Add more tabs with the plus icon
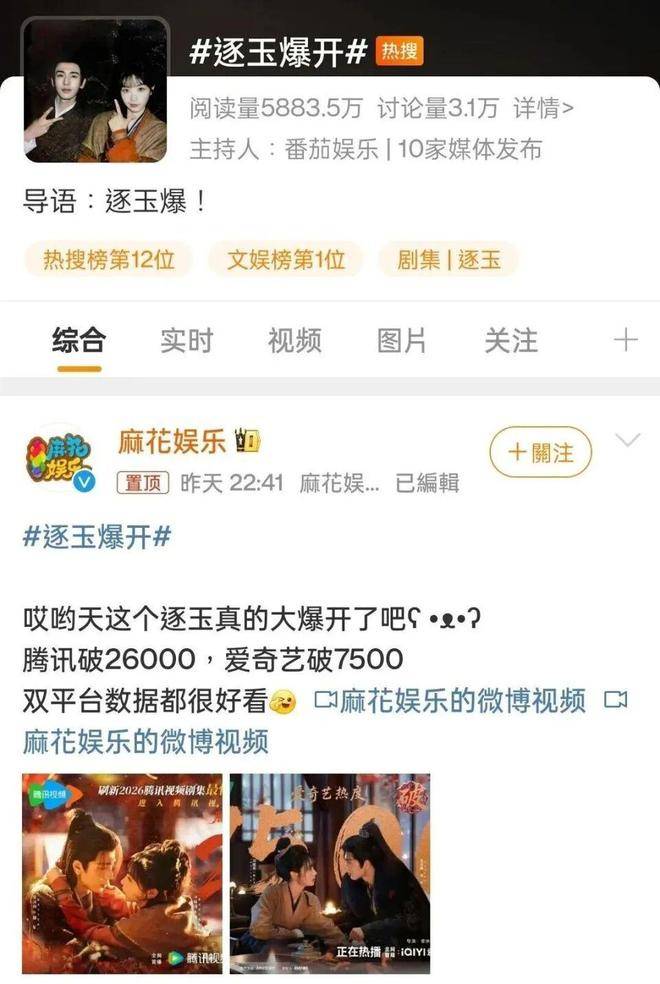The height and width of the screenshot is (984, 660). coord(625,340)
